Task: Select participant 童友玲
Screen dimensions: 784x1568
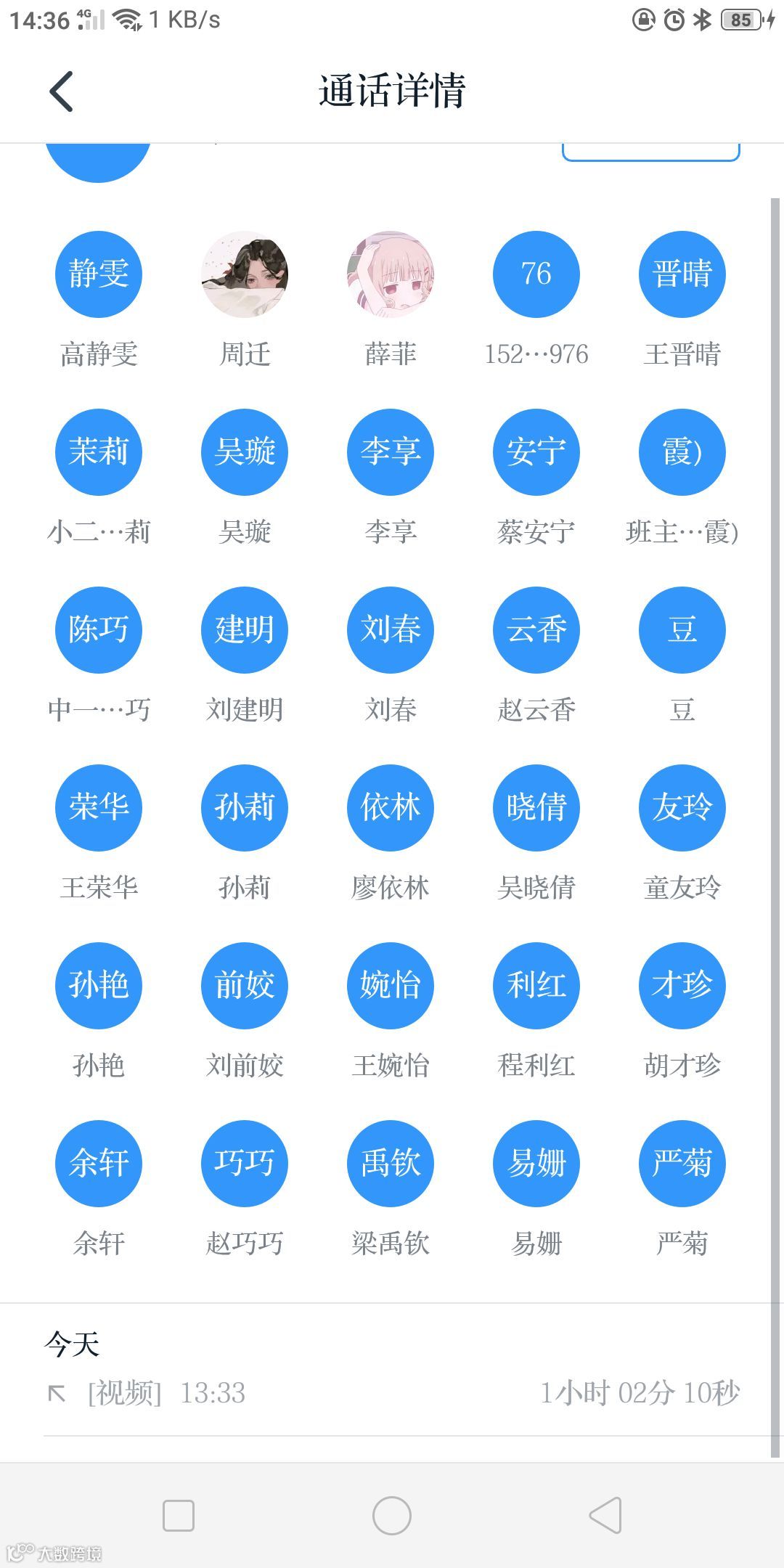Action: click(682, 808)
